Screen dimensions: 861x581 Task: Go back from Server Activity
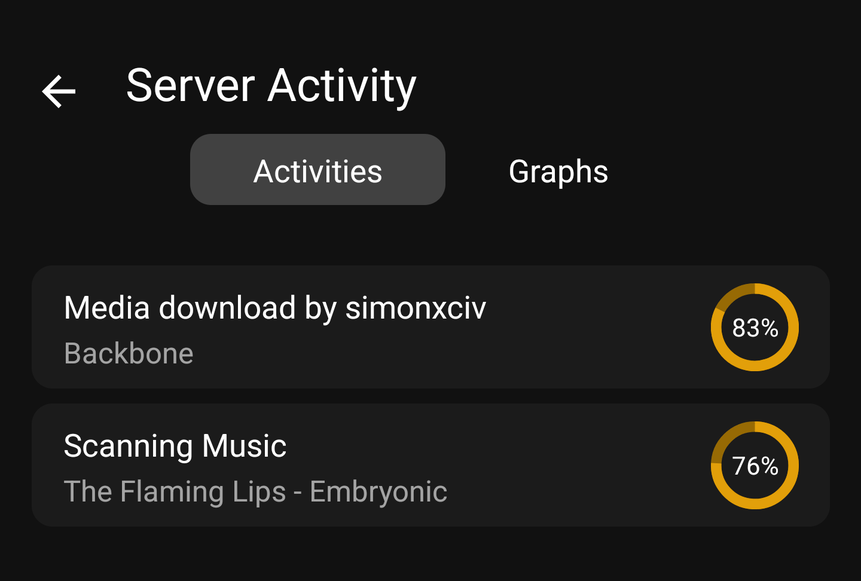click(x=59, y=91)
